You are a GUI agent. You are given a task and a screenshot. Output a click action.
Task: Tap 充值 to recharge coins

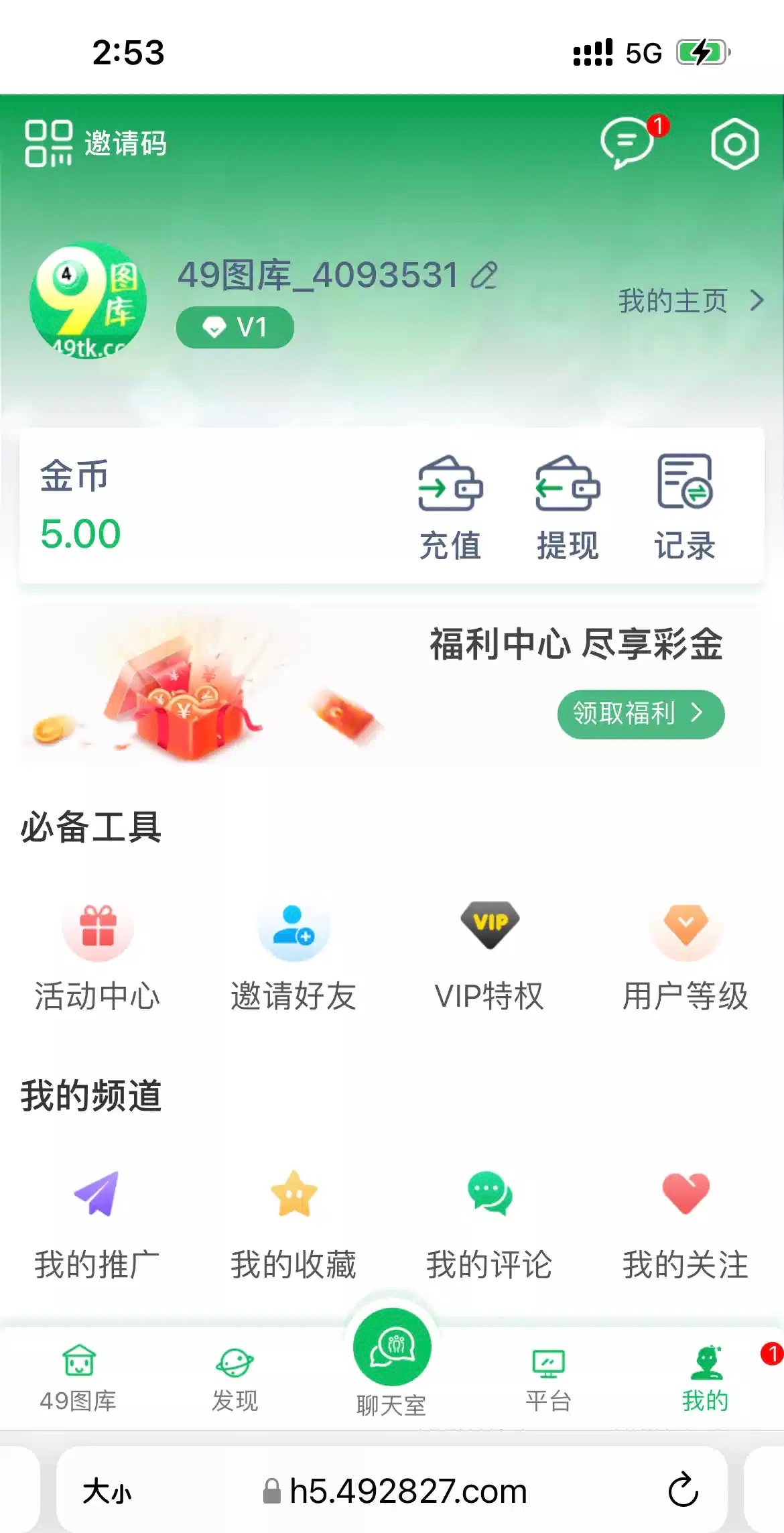click(x=450, y=507)
